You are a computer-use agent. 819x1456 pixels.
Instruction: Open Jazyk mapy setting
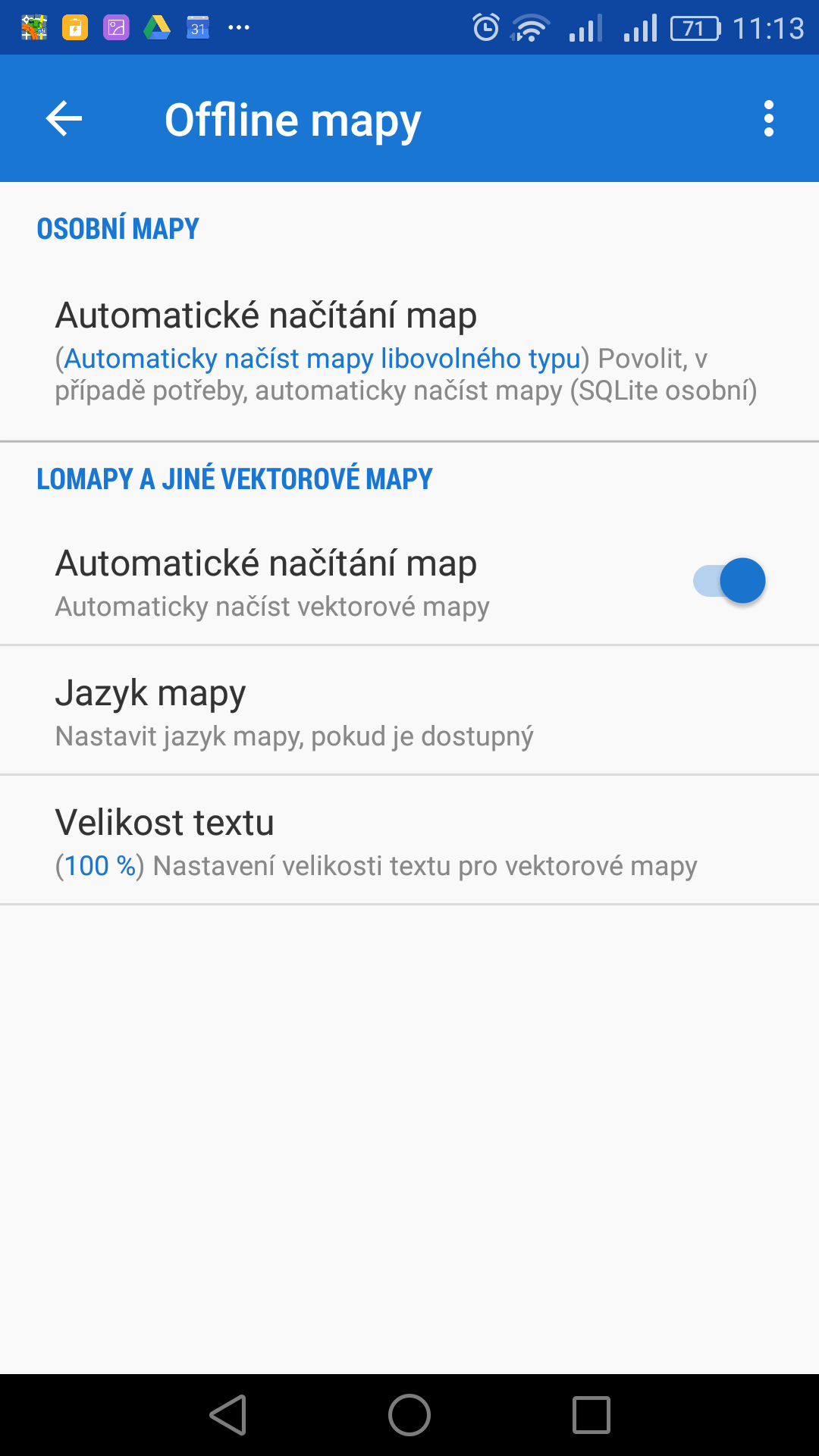click(x=409, y=711)
